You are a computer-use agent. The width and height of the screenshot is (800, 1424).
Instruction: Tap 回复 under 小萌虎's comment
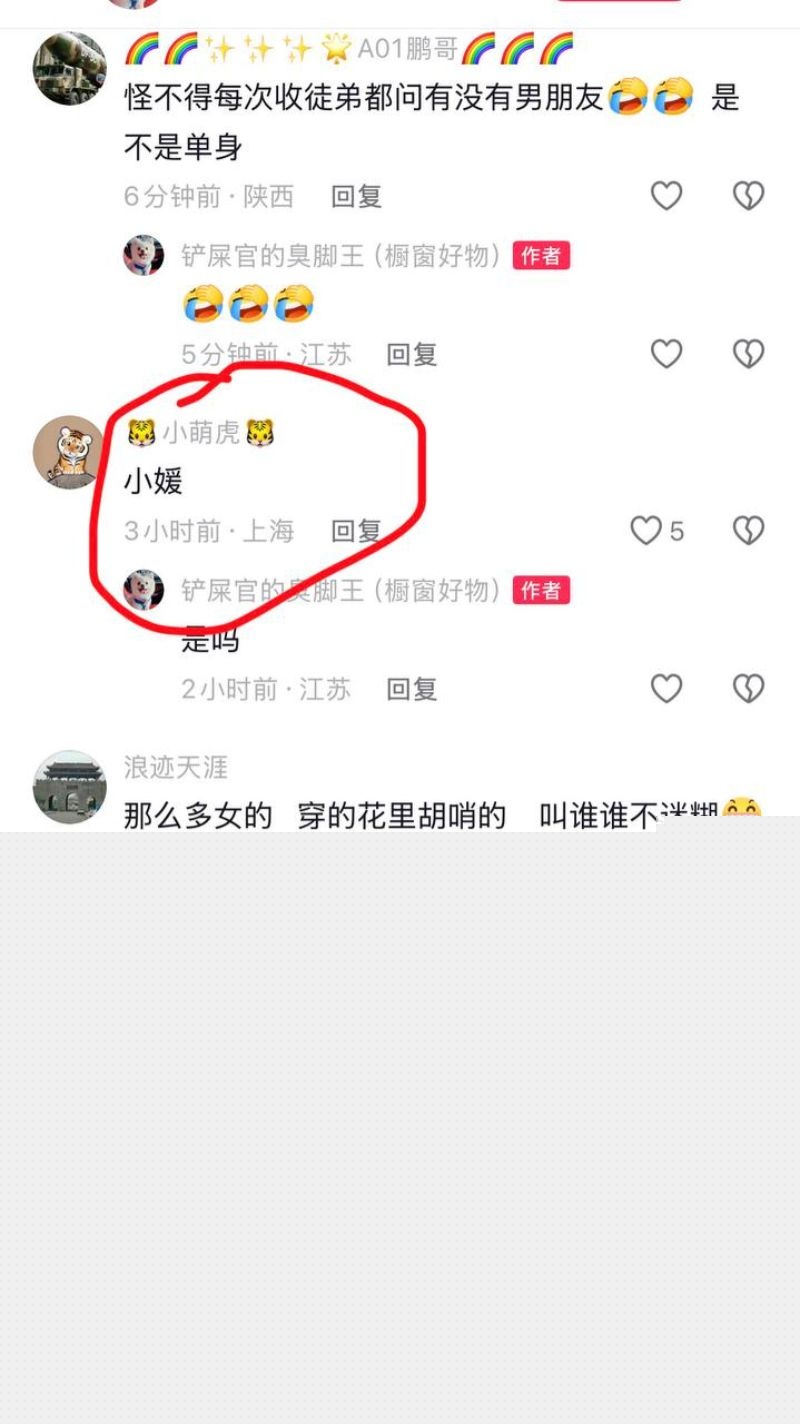(x=355, y=531)
